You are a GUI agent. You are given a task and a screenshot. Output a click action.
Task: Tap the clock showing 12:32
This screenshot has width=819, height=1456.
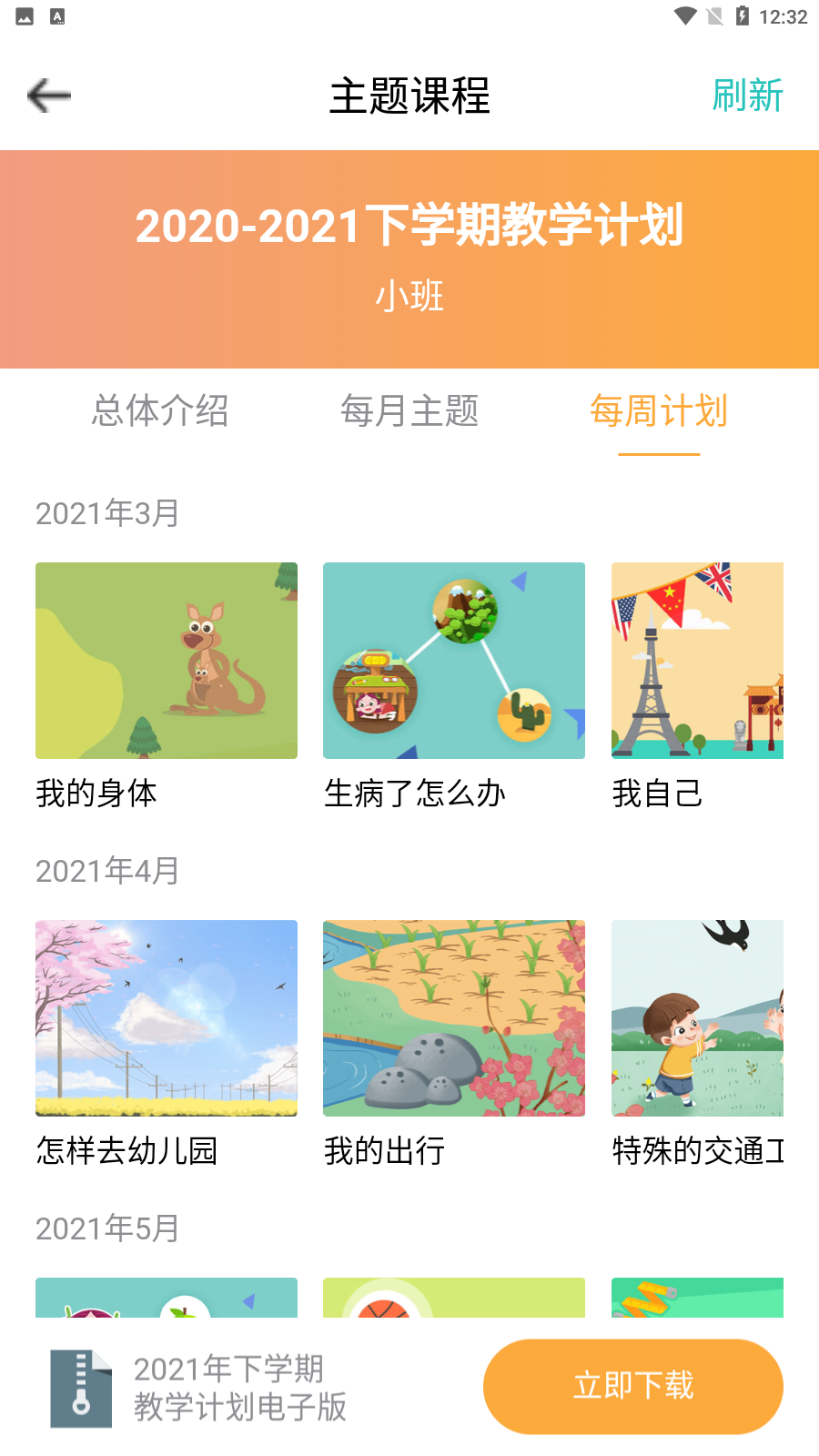[783, 15]
